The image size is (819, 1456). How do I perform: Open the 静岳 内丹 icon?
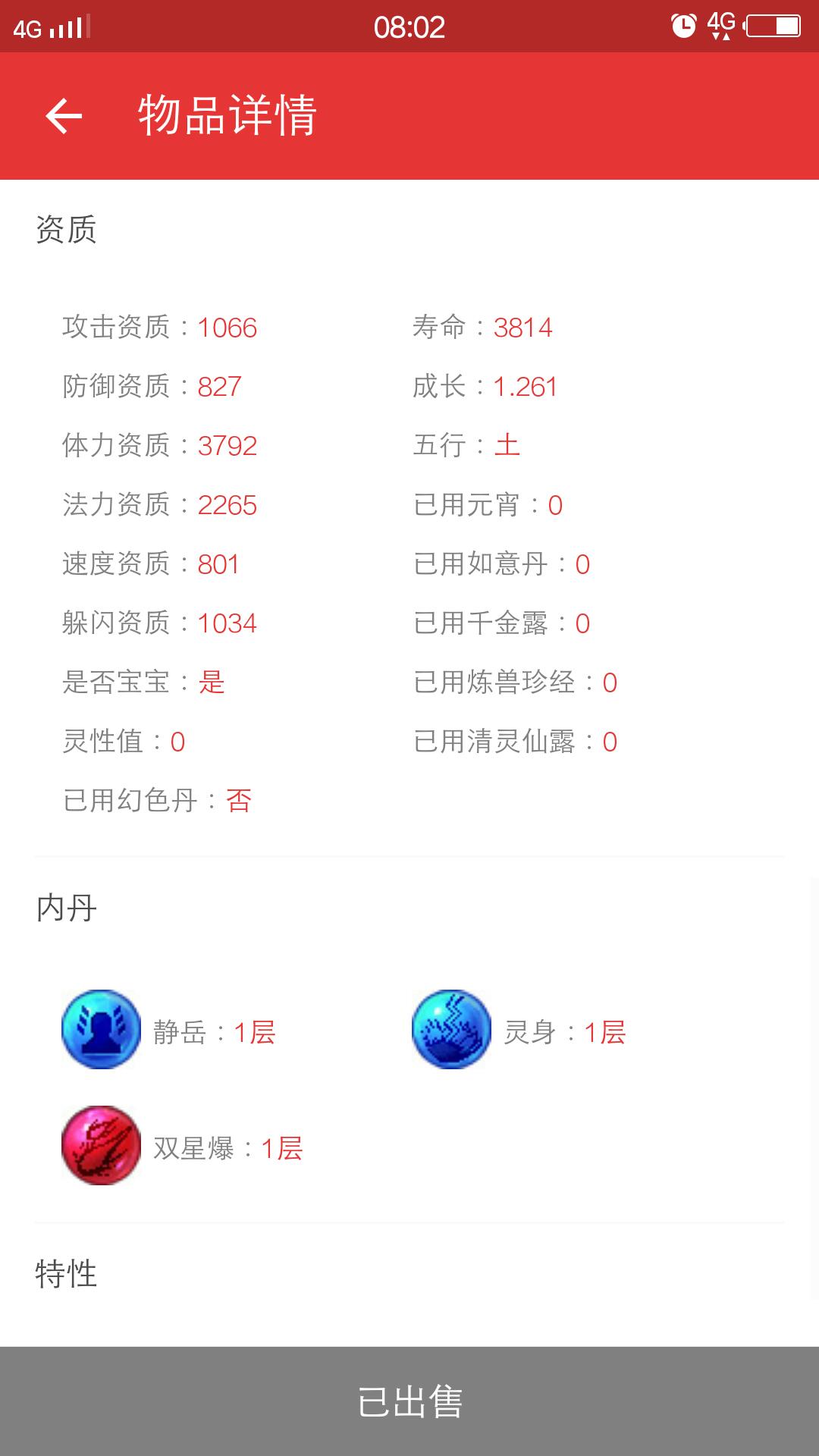pos(101,1029)
